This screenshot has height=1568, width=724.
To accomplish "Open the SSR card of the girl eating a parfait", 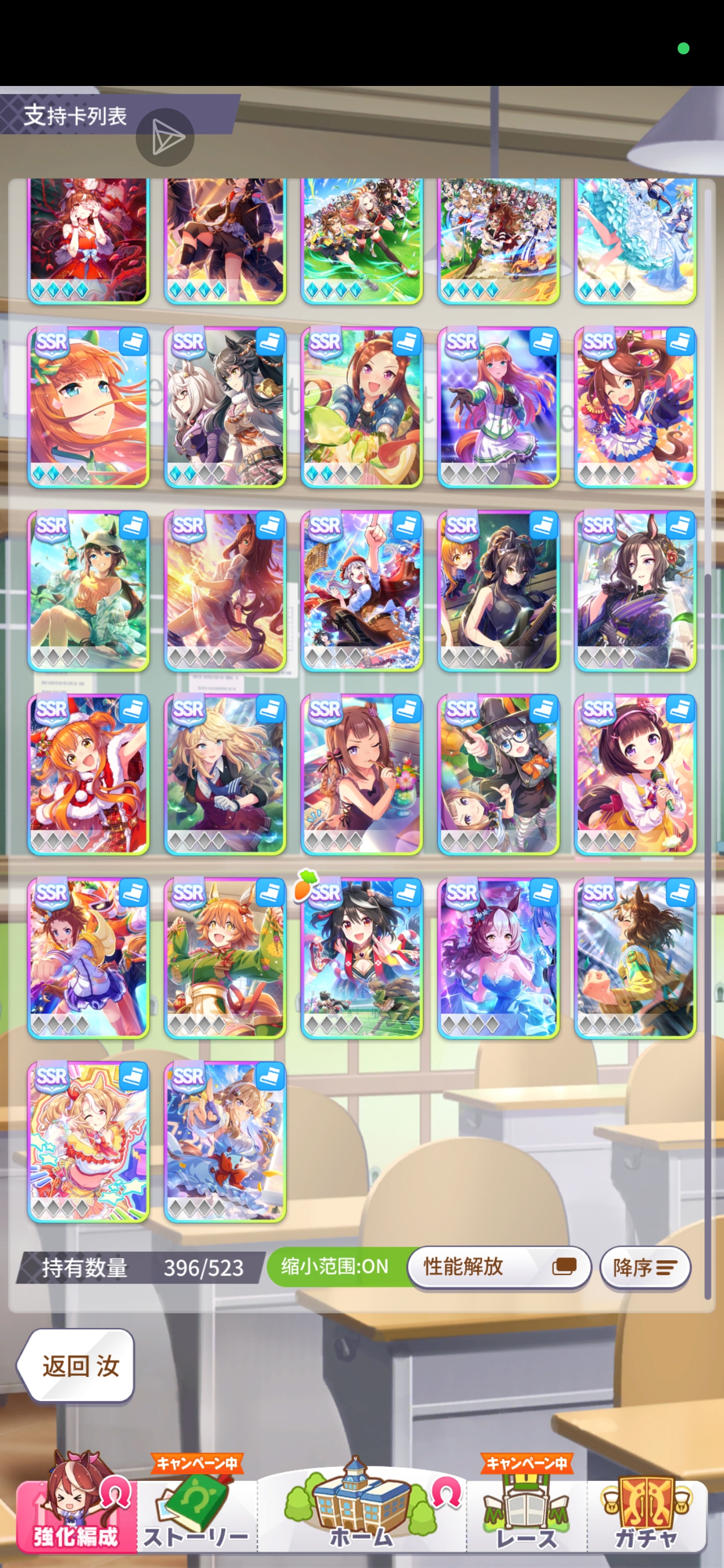I will (361, 774).
